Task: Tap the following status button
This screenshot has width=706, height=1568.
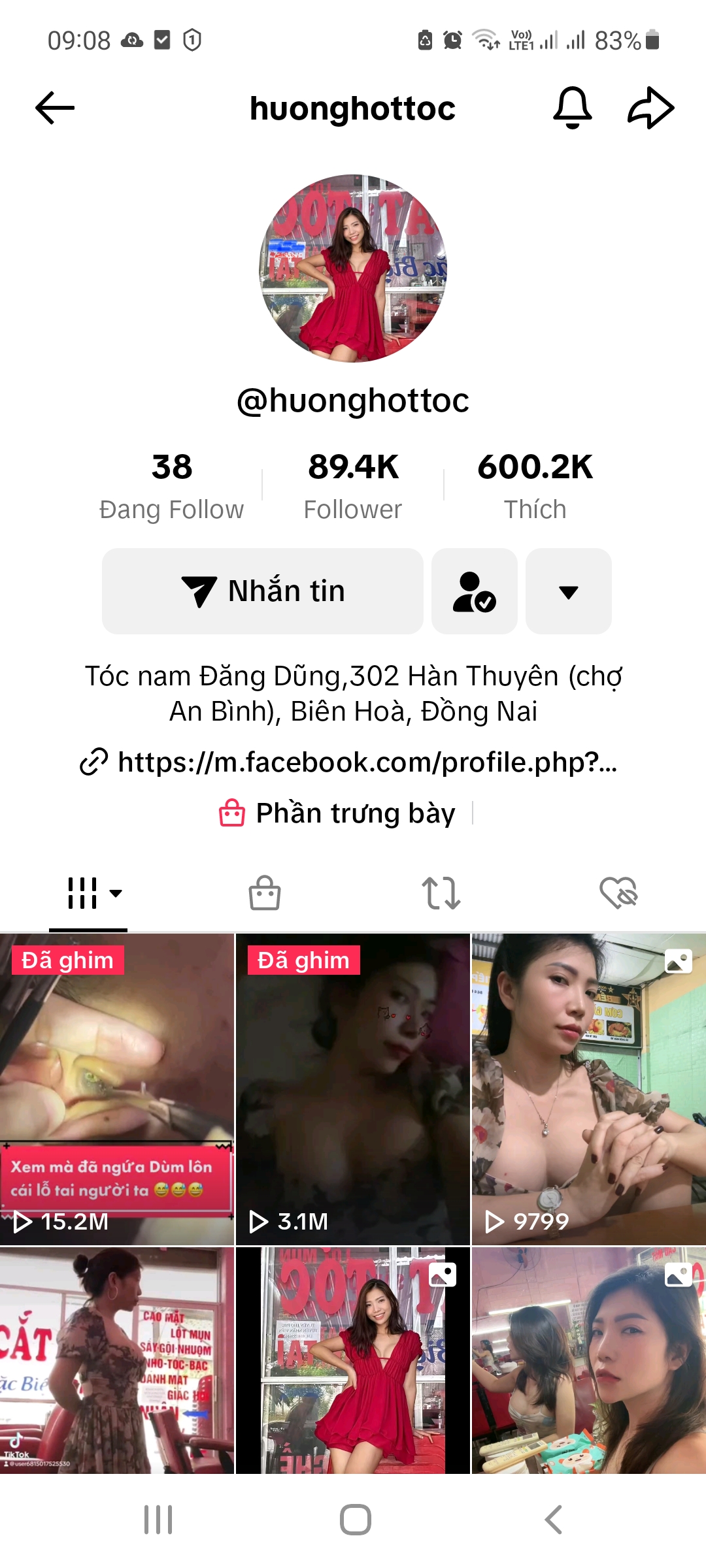Action: coord(475,591)
